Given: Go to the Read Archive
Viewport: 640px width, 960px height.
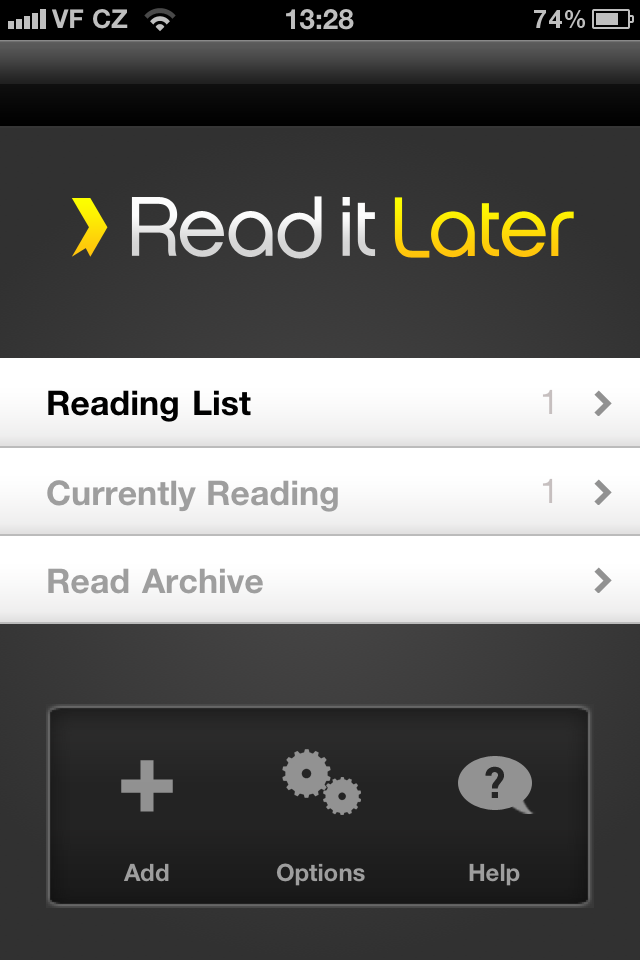Looking at the screenshot, I should [320, 580].
